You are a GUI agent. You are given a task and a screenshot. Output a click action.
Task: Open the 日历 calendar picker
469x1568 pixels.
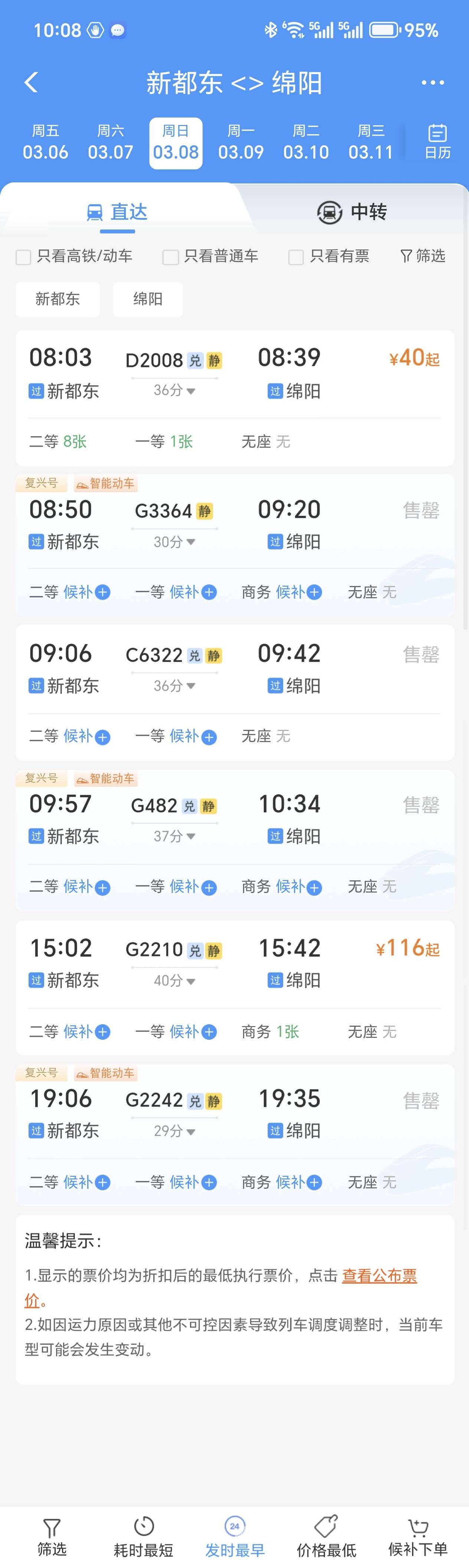(437, 142)
